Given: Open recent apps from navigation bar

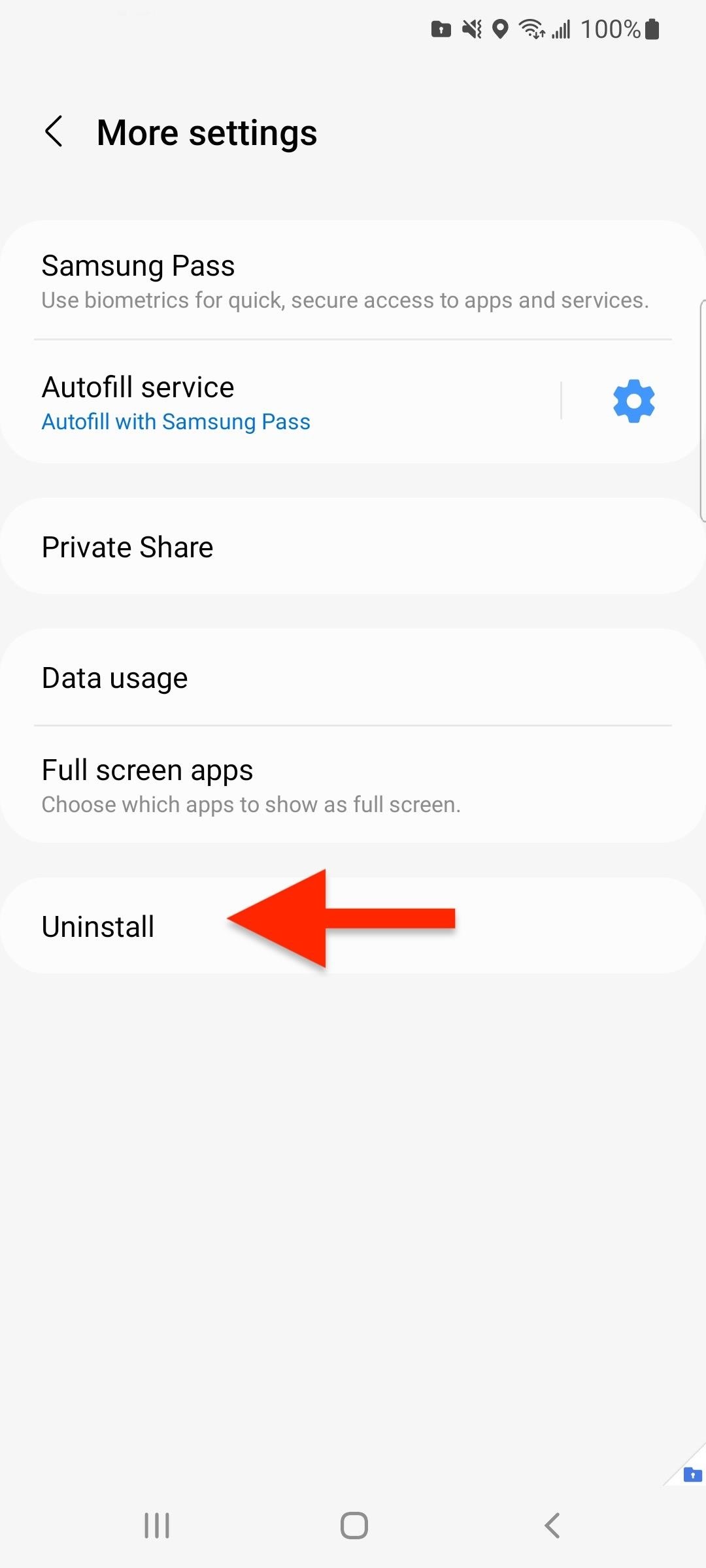Looking at the screenshot, I should 157,1526.
